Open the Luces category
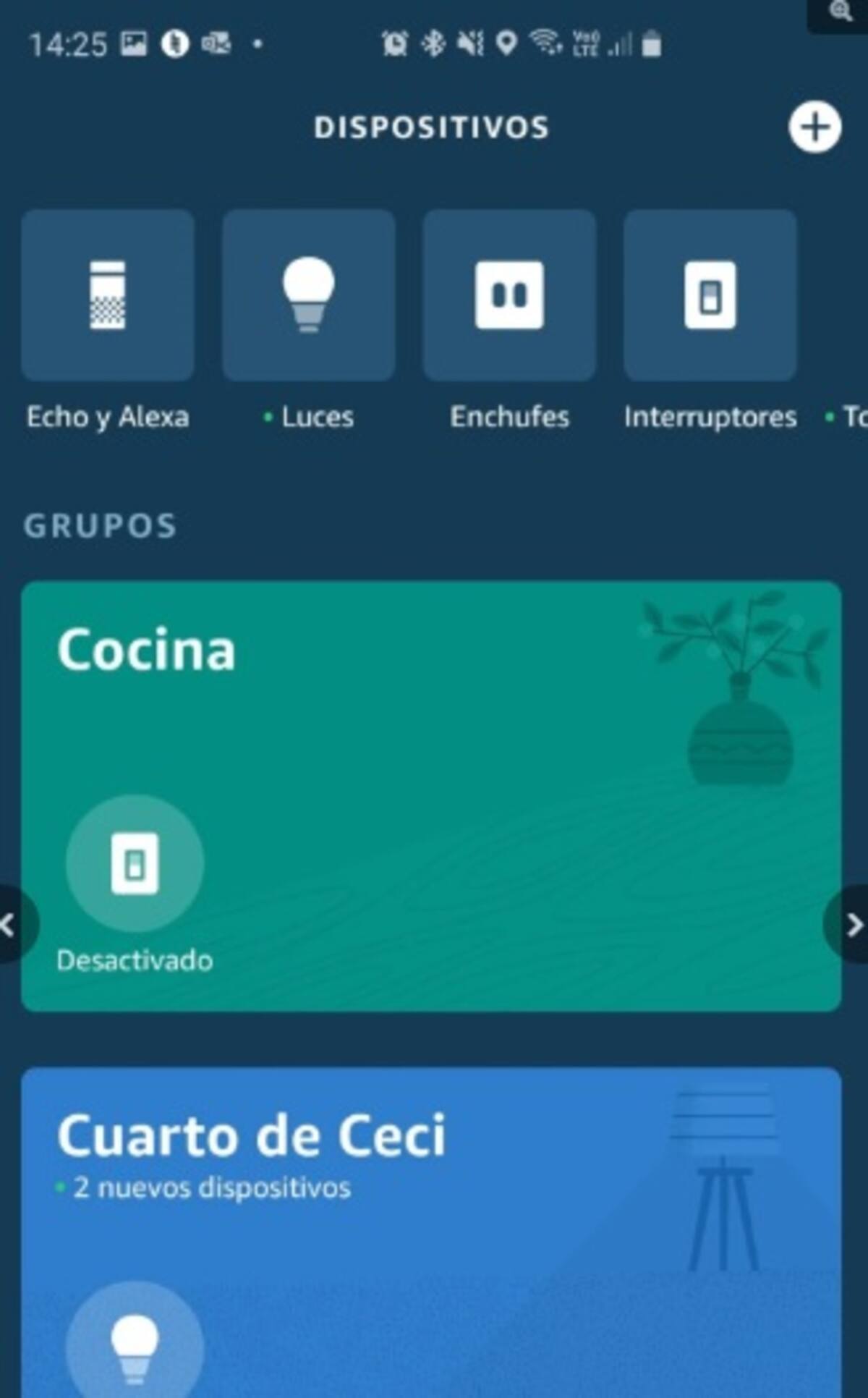The image size is (868, 1398). click(x=308, y=295)
